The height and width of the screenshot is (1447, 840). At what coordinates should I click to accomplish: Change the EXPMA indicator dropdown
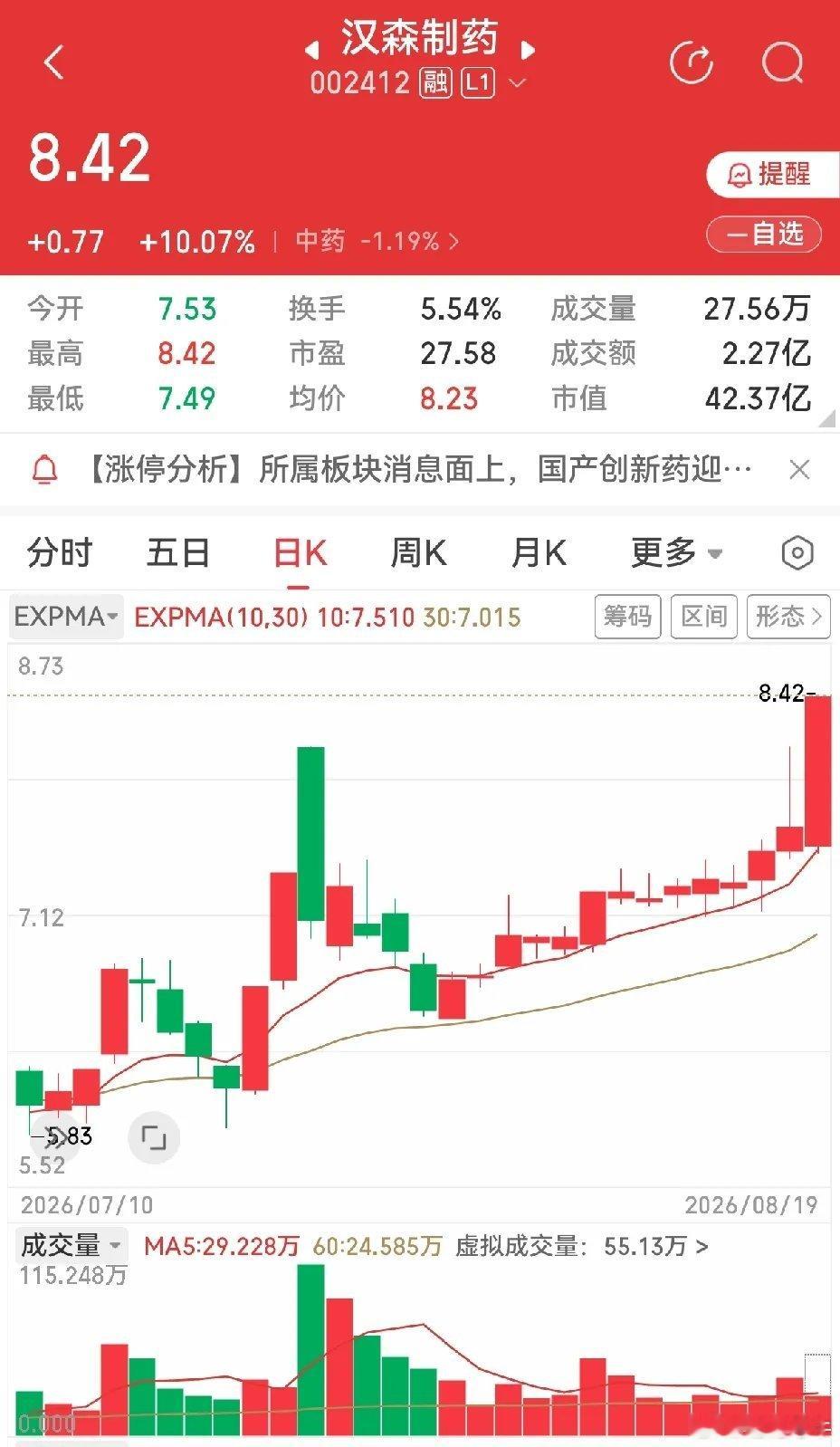pos(66,617)
